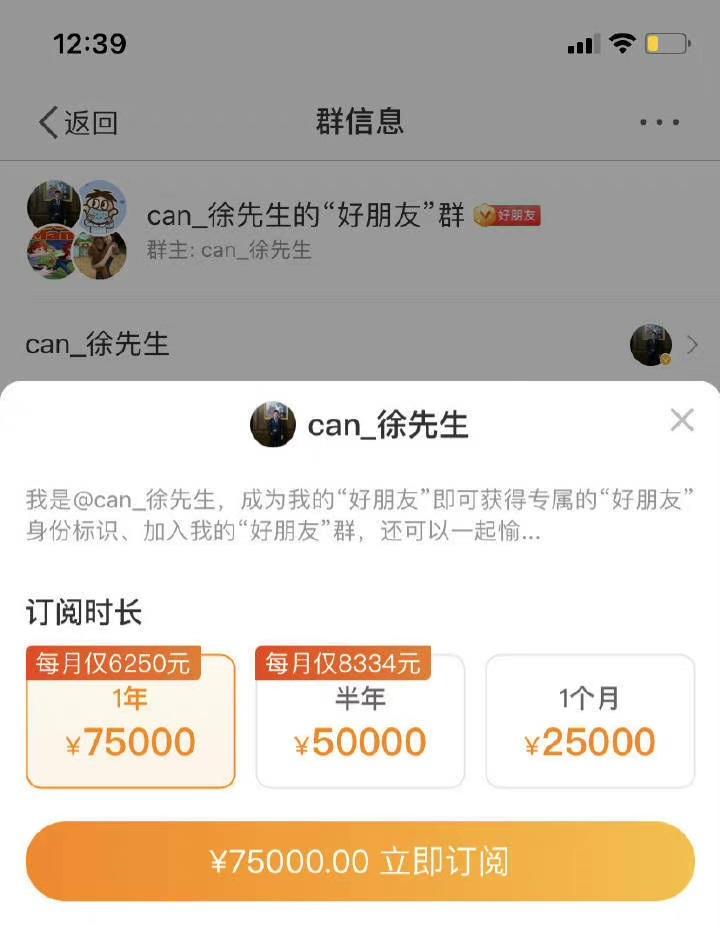Open the three-dot overflow menu
Screen dimensions: 720x926
click(x=659, y=123)
